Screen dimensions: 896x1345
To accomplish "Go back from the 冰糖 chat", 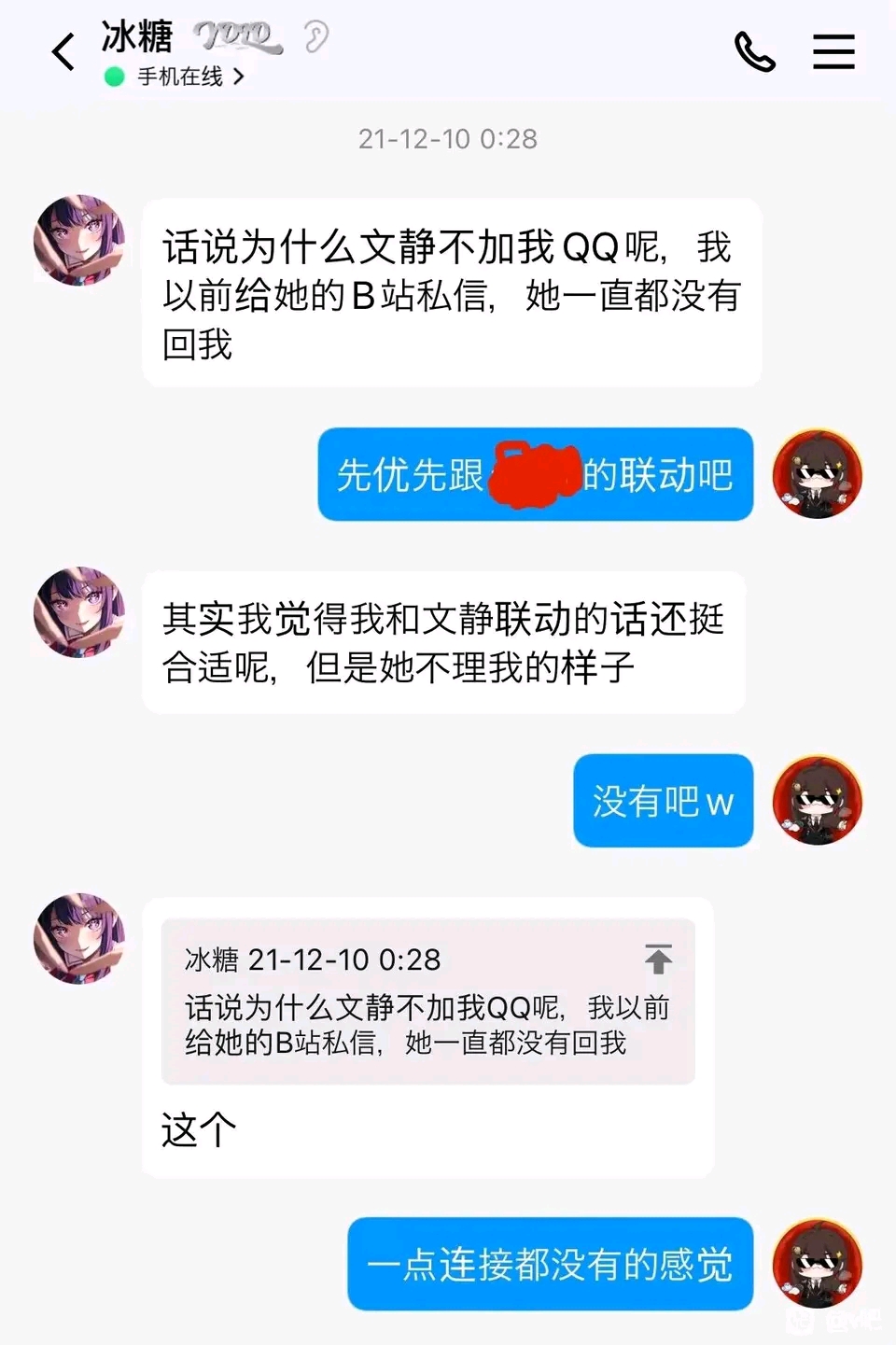I will 63,52.
